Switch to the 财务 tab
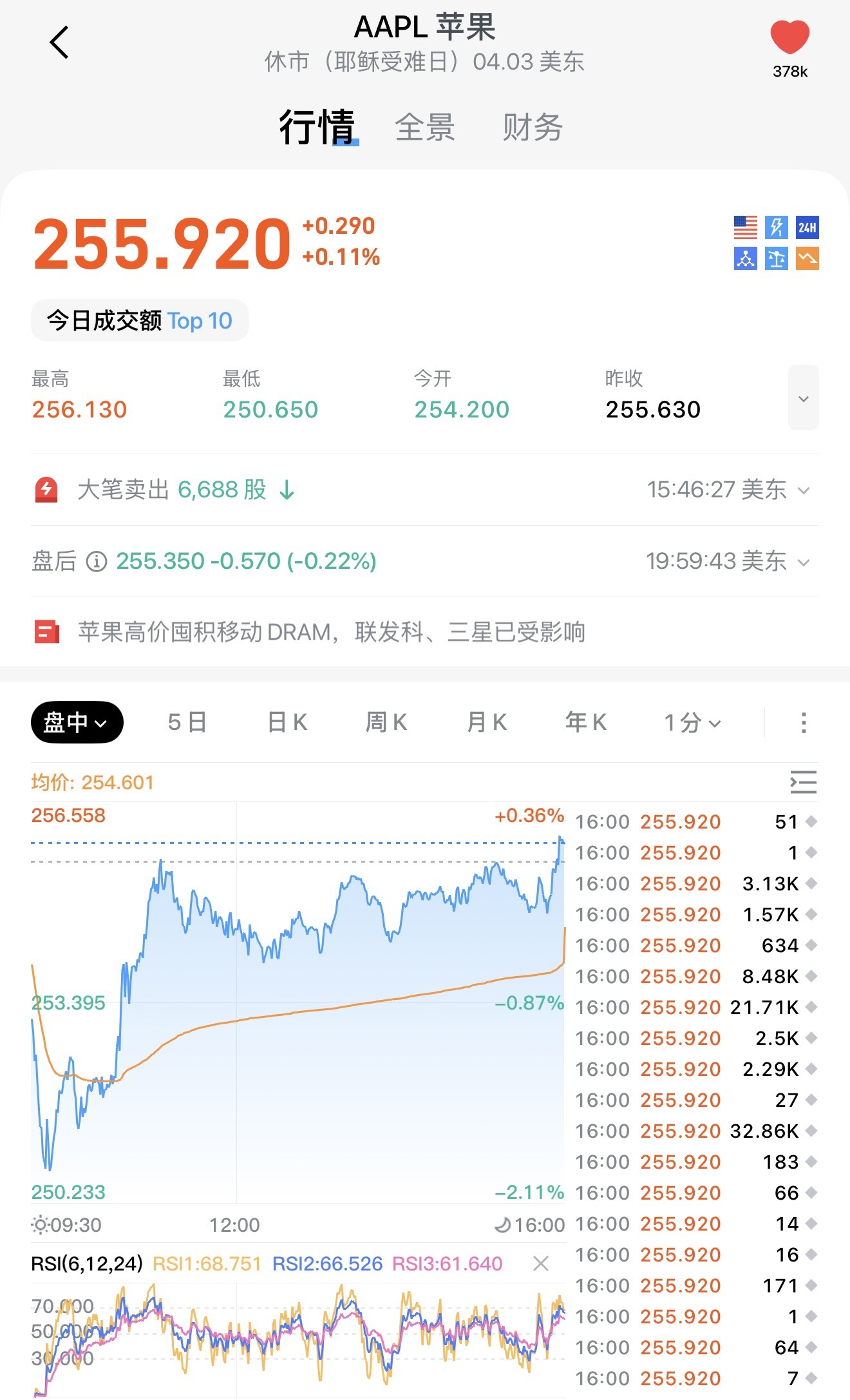The height and width of the screenshot is (1400, 850). 533,127
